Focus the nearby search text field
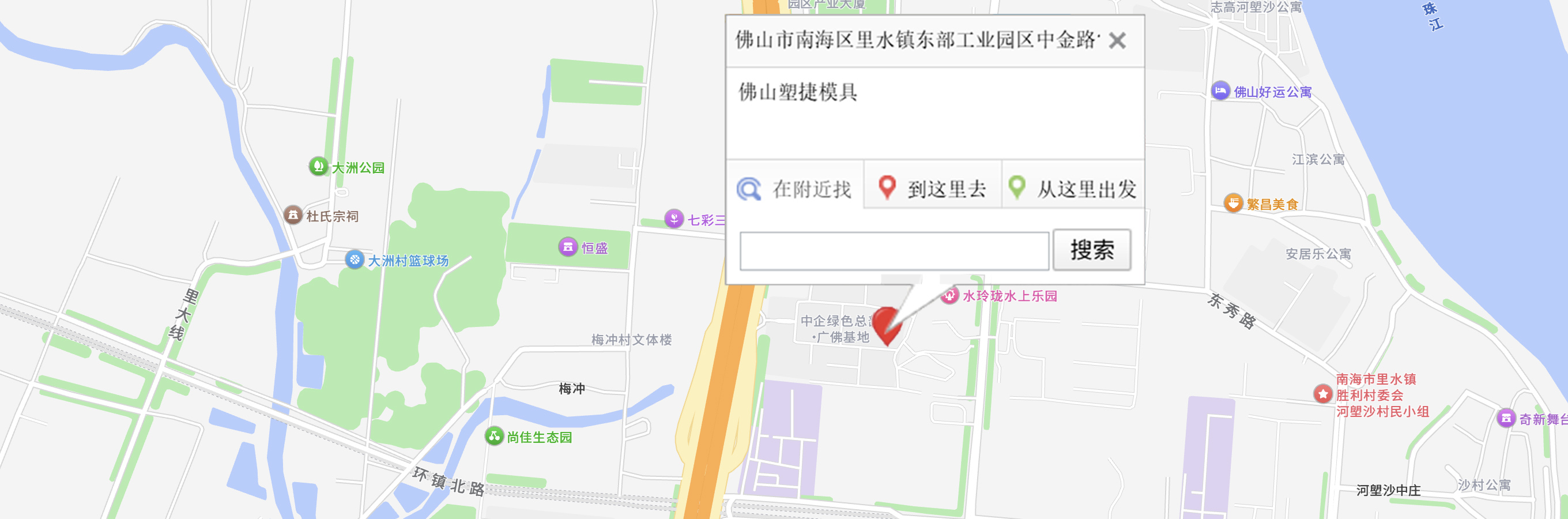 [x=894, y=250]
